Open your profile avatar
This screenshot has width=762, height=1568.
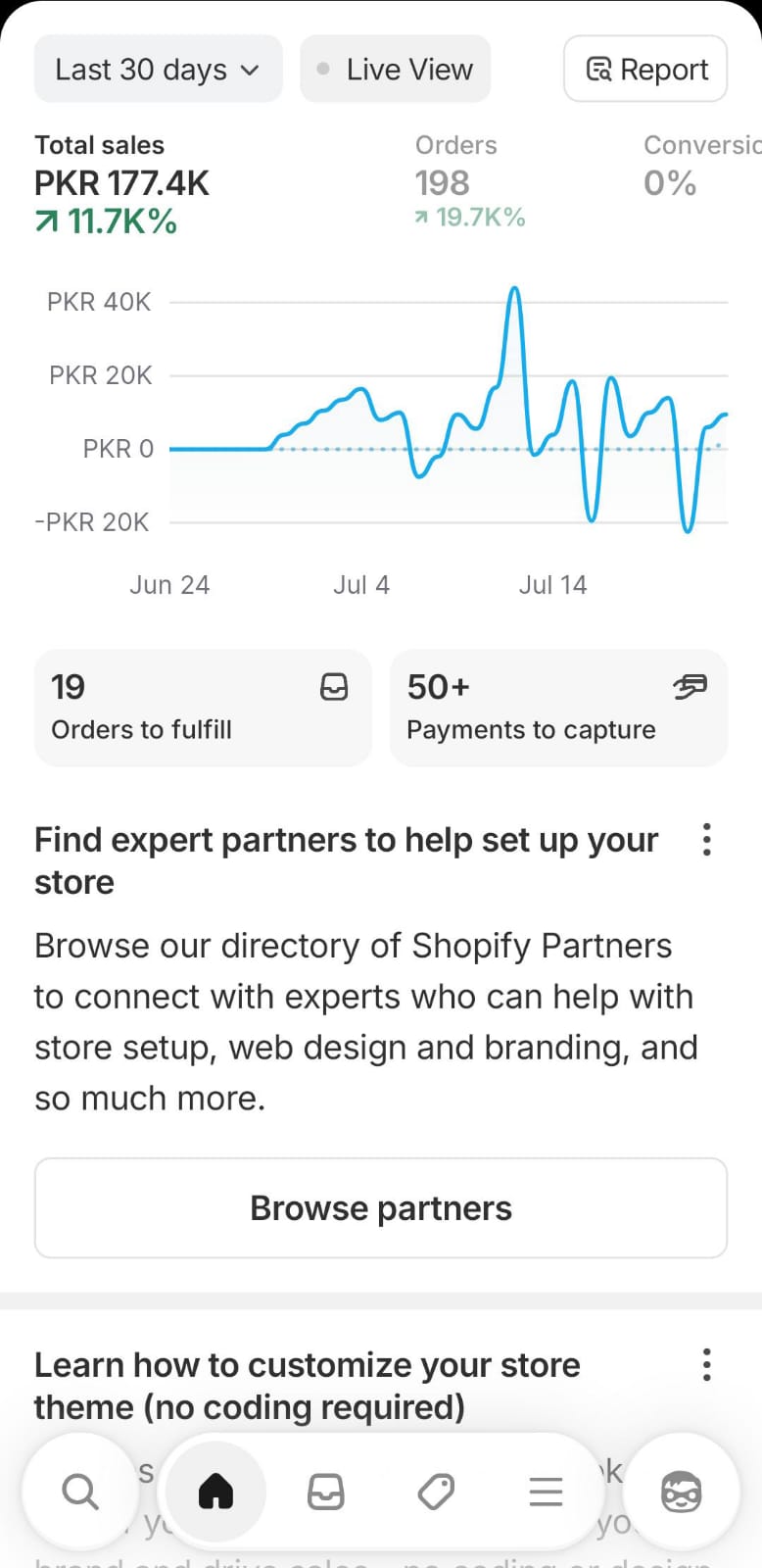click(681, 1491)
